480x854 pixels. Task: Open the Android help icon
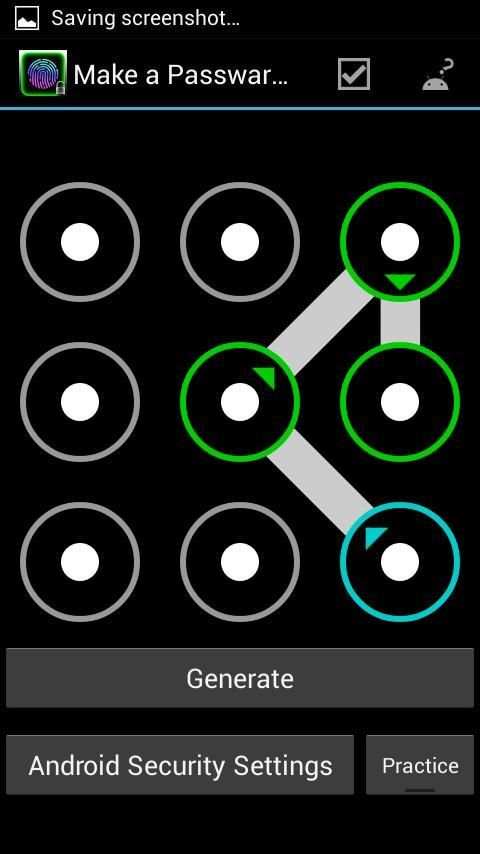click(x=438, y=74)
